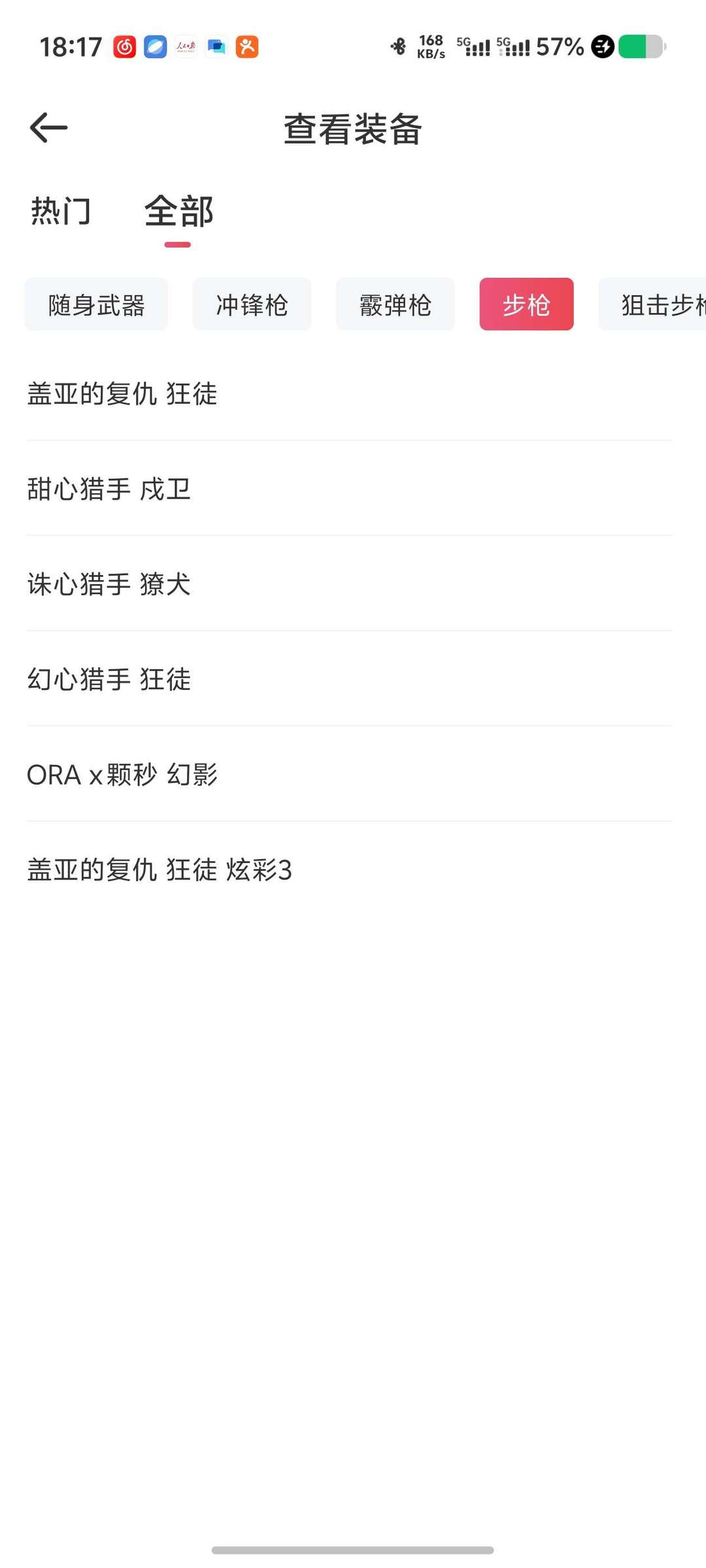The height and width of the screenshot is (1568, 706).
Task: View 盖亚的复仇 狂徒 炫彩3
Action: [x=160, y=870]
